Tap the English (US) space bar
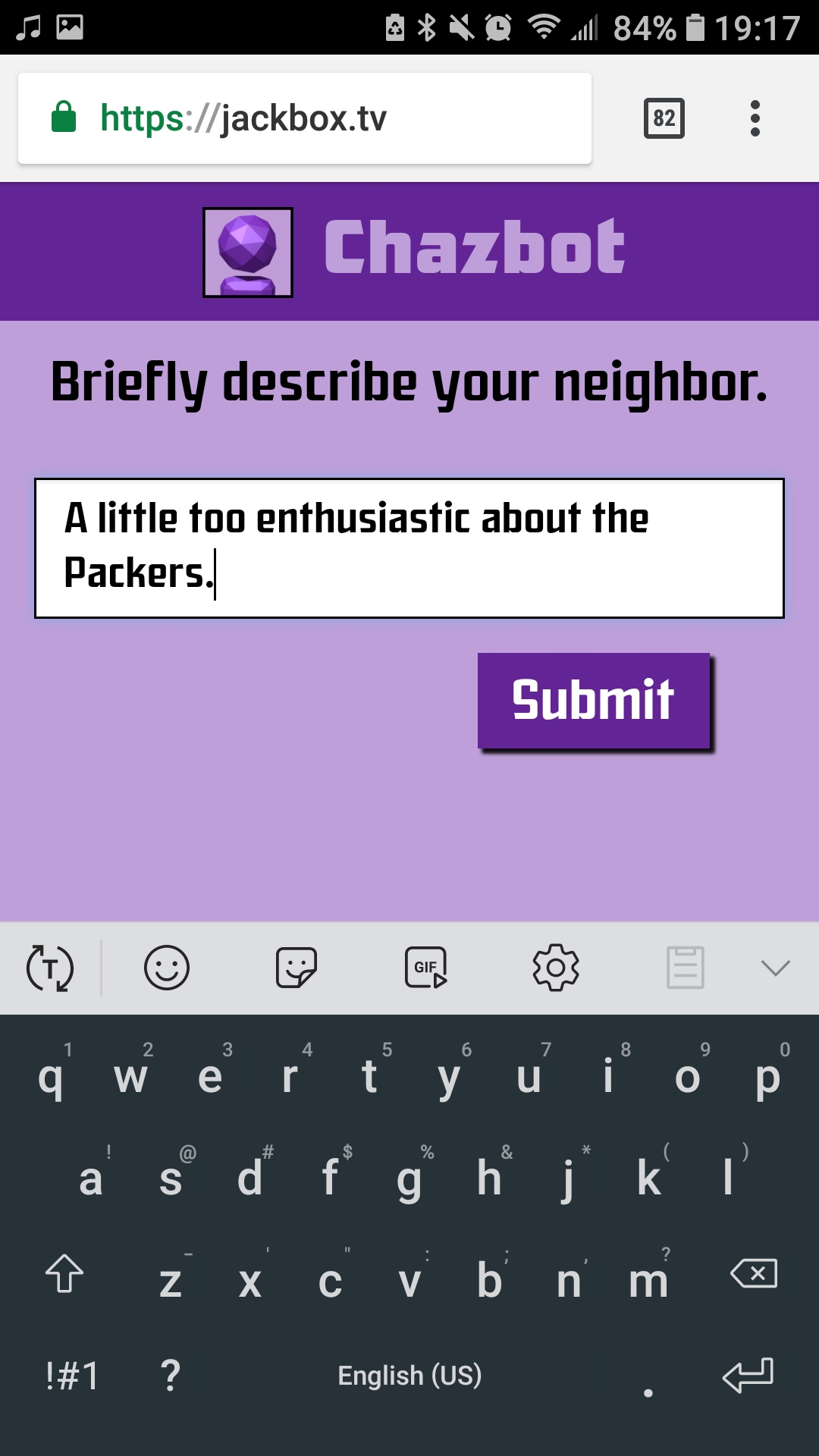 pyautogui.click(x=409, y=1376)
